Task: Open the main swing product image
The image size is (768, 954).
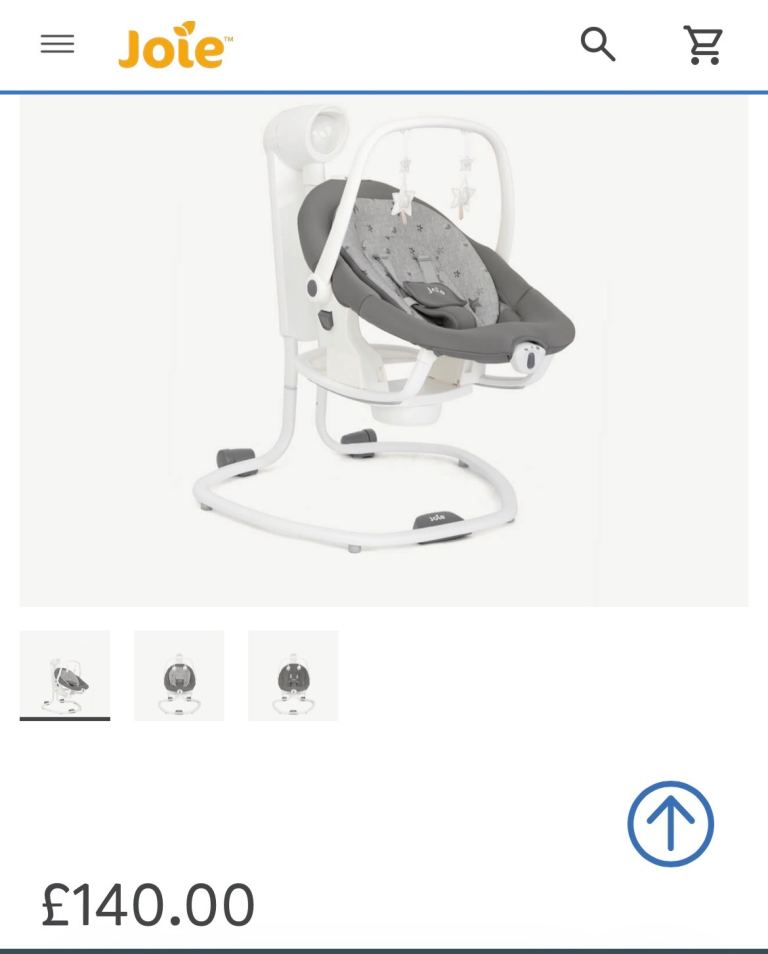Action: (x=384, y=350)
